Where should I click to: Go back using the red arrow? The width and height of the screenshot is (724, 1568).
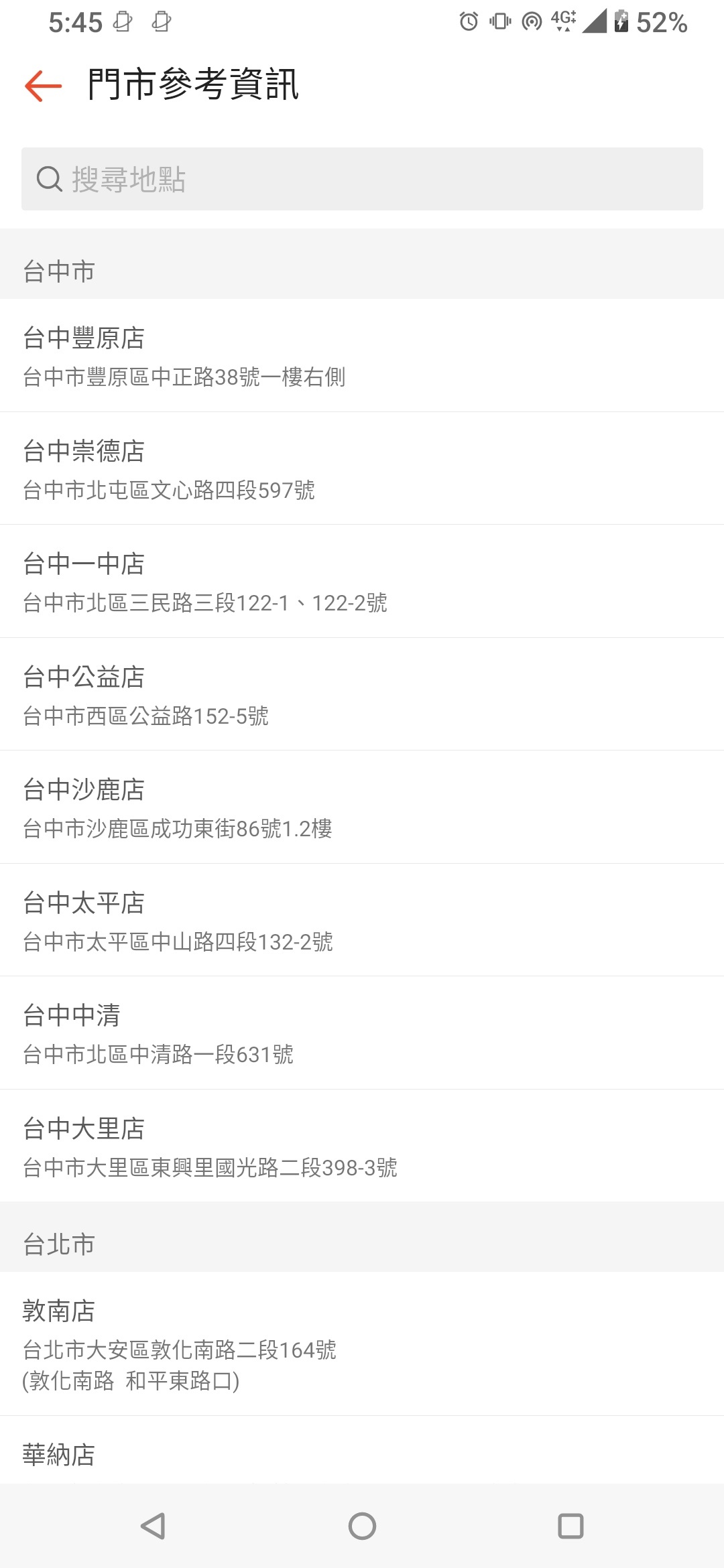(x=43, y=86)
